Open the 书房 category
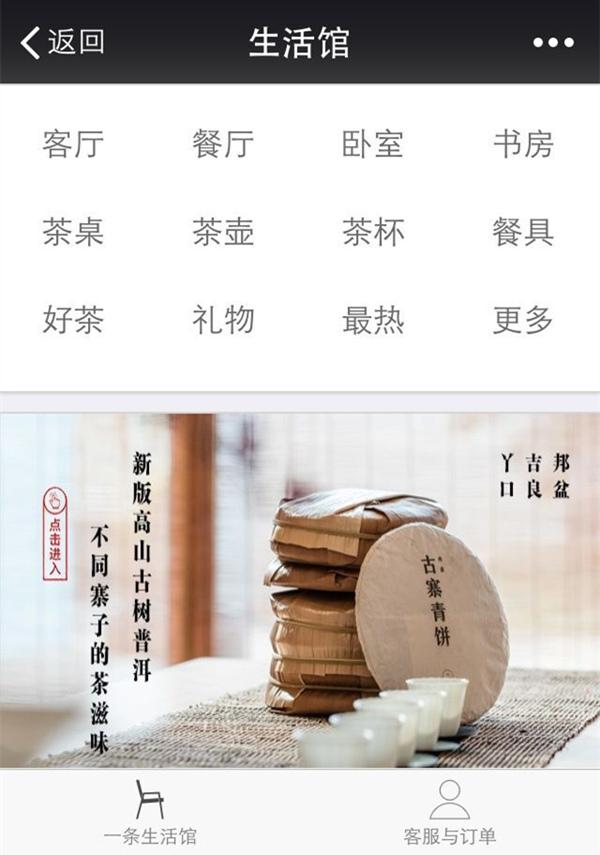Viewport: 600px width, 855px height. (523, 144)
